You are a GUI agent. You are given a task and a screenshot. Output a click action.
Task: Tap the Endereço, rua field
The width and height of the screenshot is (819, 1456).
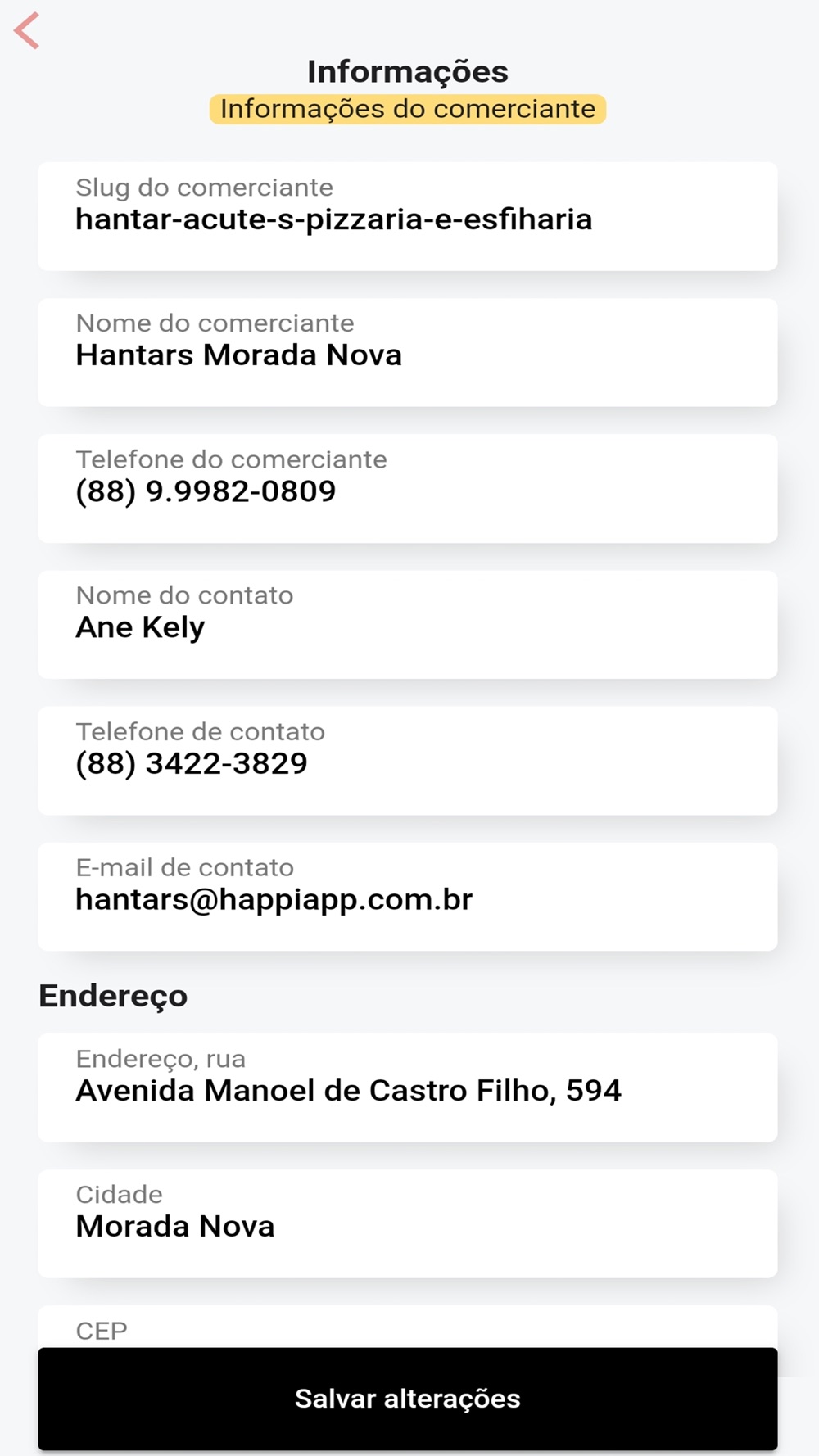click(408, 1087)
